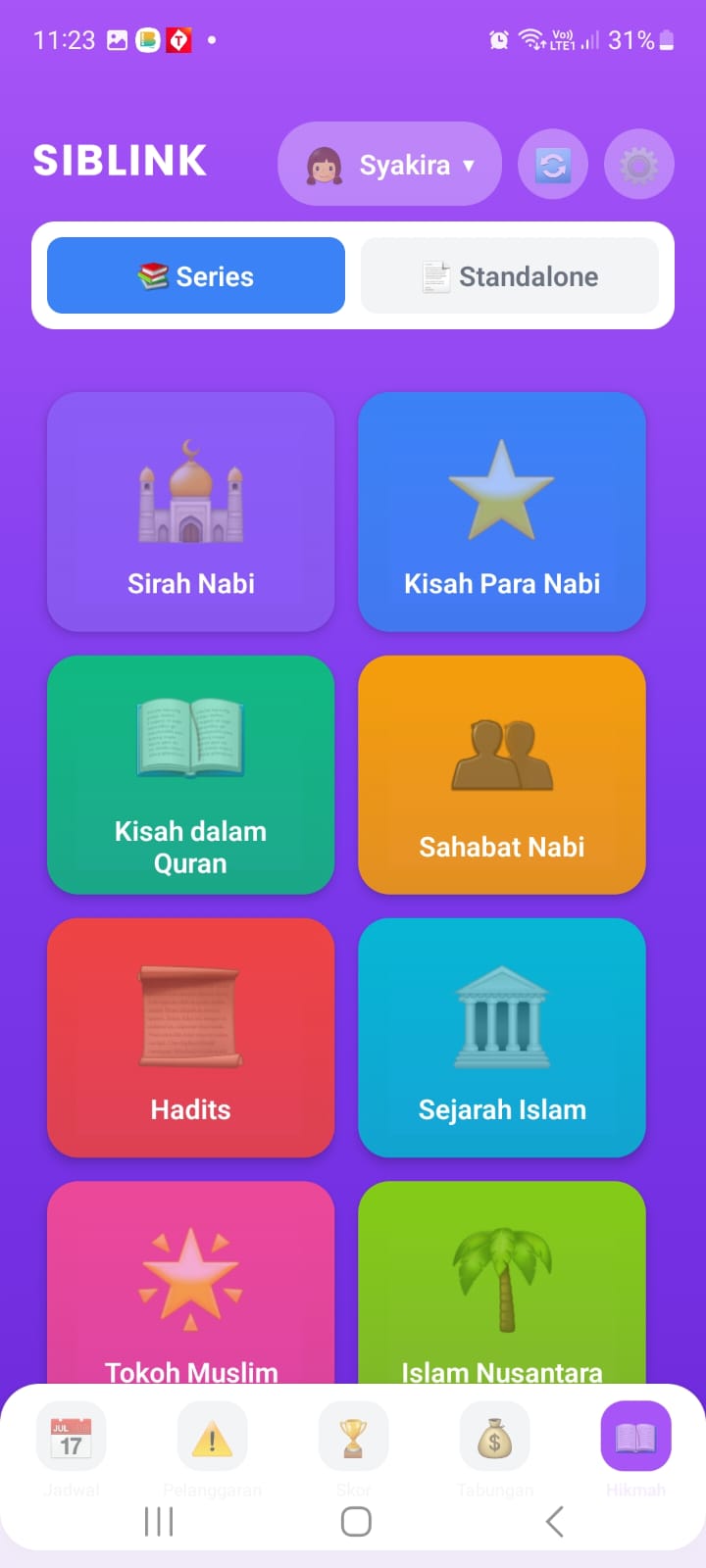Select the Sahabat Nabi card

click(501, 775)
